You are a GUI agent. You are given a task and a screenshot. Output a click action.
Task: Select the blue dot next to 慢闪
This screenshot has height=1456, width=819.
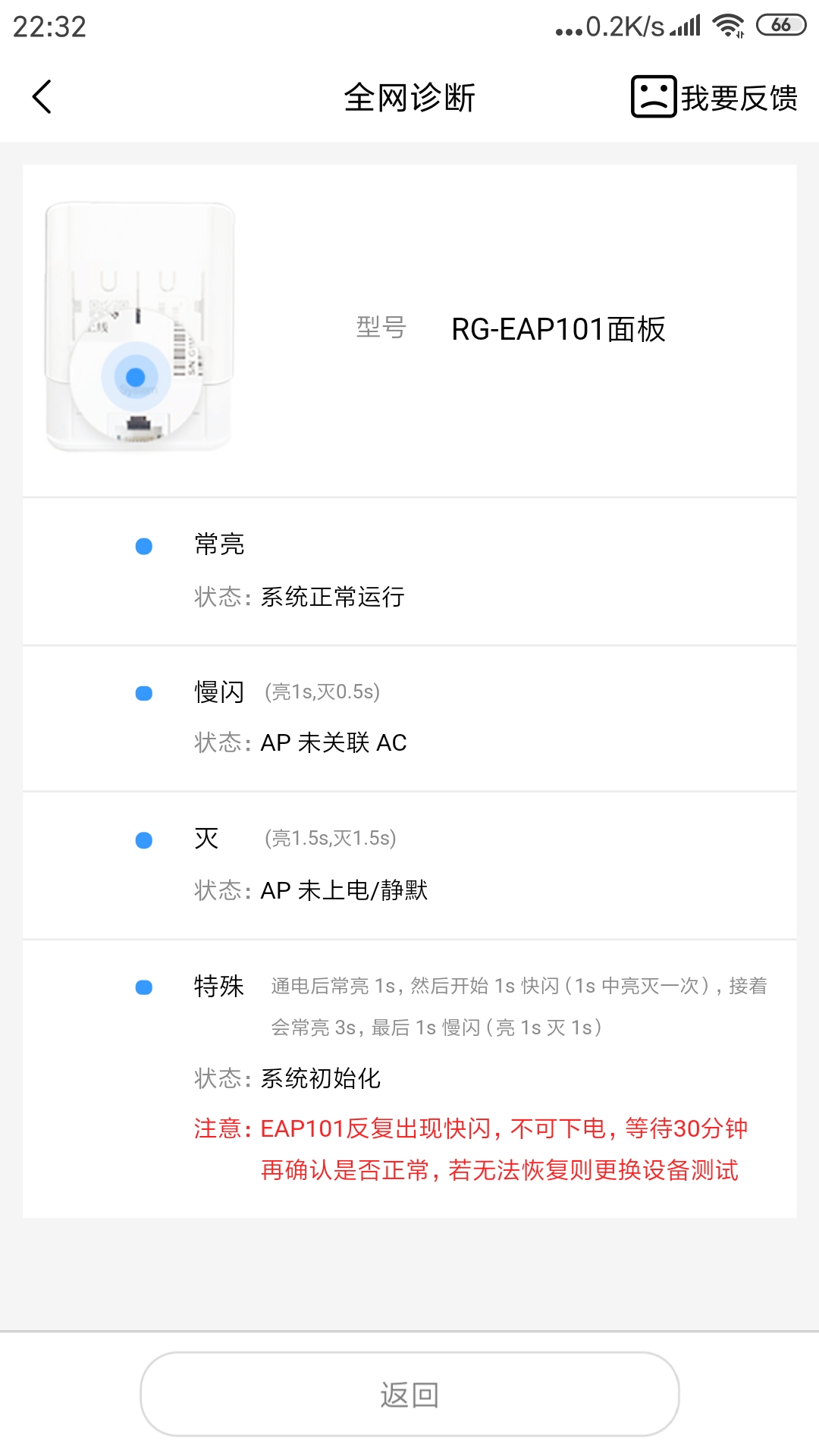pyautogui.click(x=143, y=692)
